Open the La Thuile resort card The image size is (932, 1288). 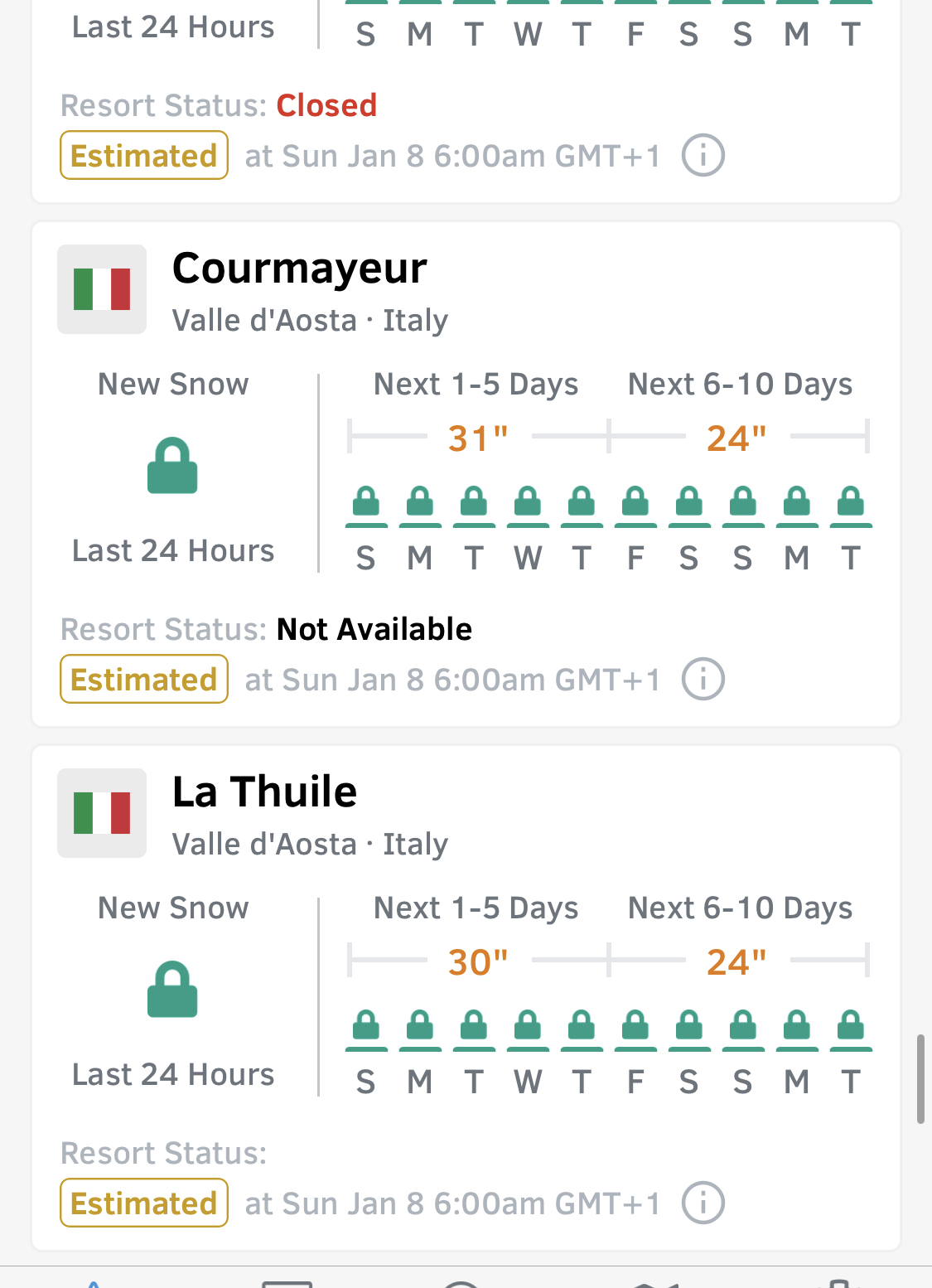264,793
